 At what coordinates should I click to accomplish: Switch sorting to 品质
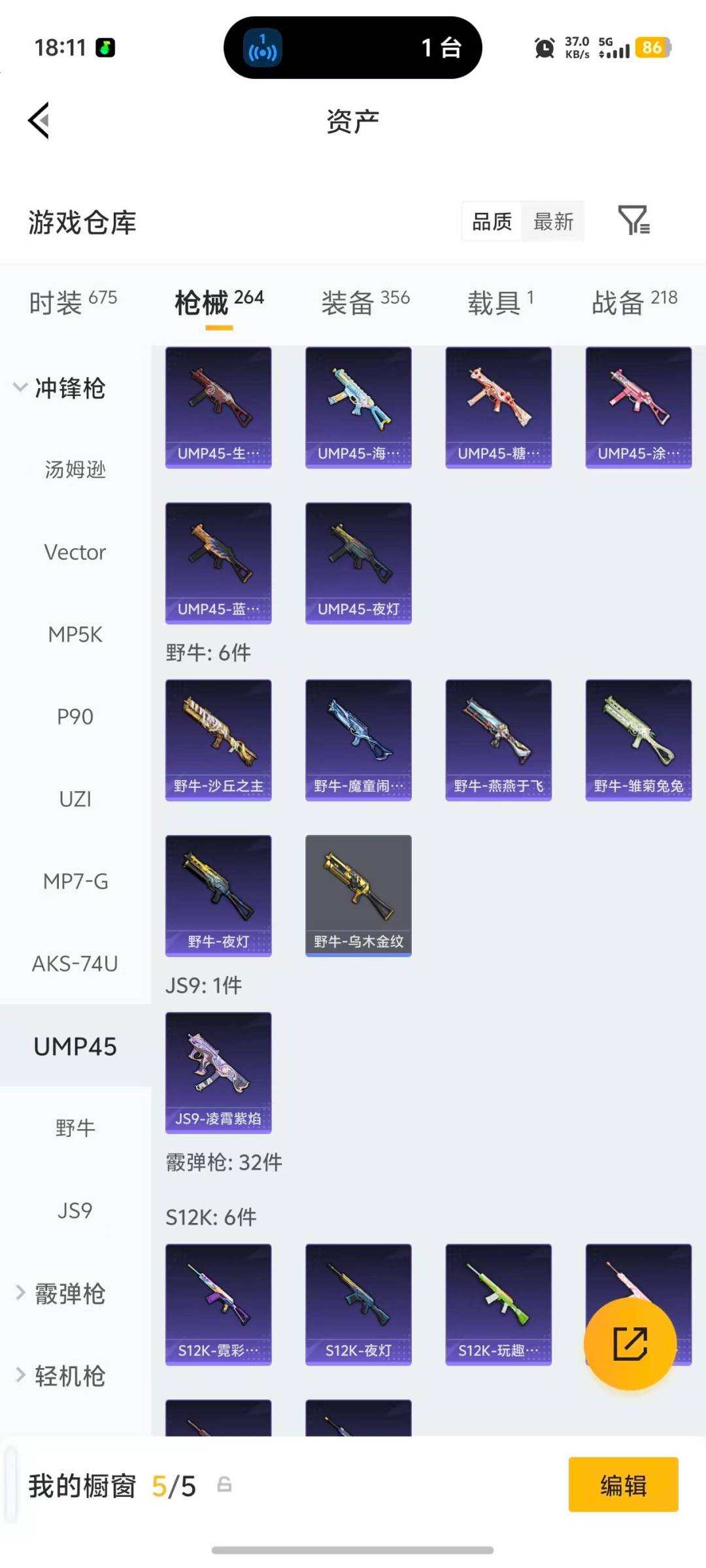pyautogui.click(x=491, y=221)
